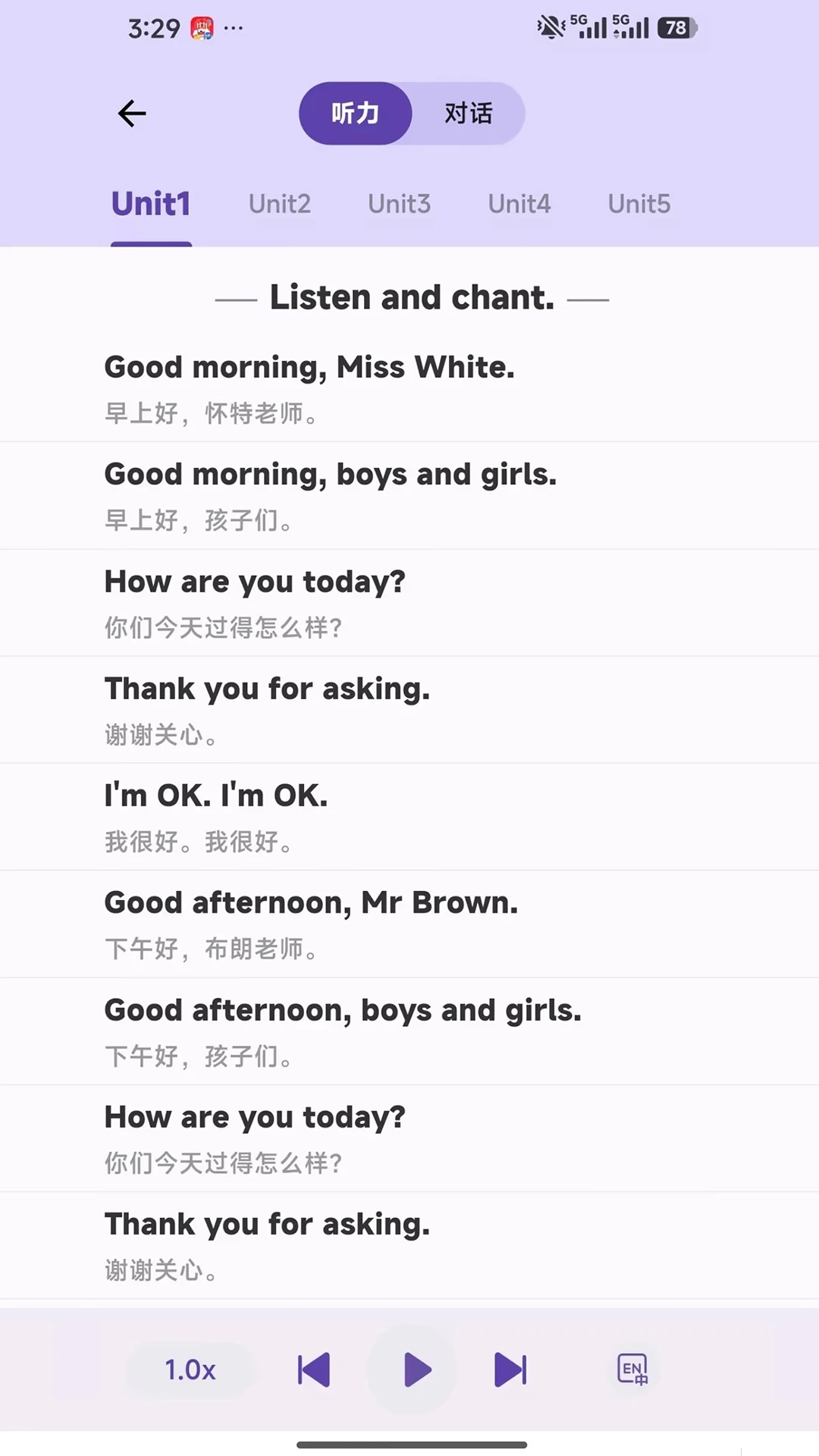Skip to the next sentence
Image resolution: width=819 pixels, height=1456 pixels.
point(510,1370)
